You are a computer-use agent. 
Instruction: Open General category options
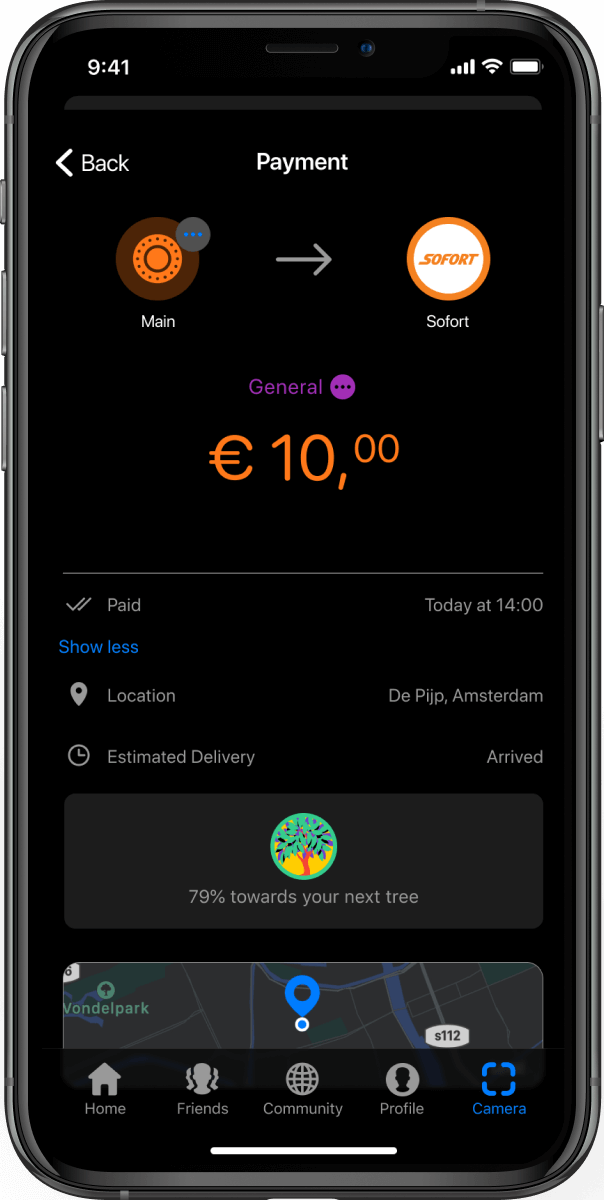[343, 387]
